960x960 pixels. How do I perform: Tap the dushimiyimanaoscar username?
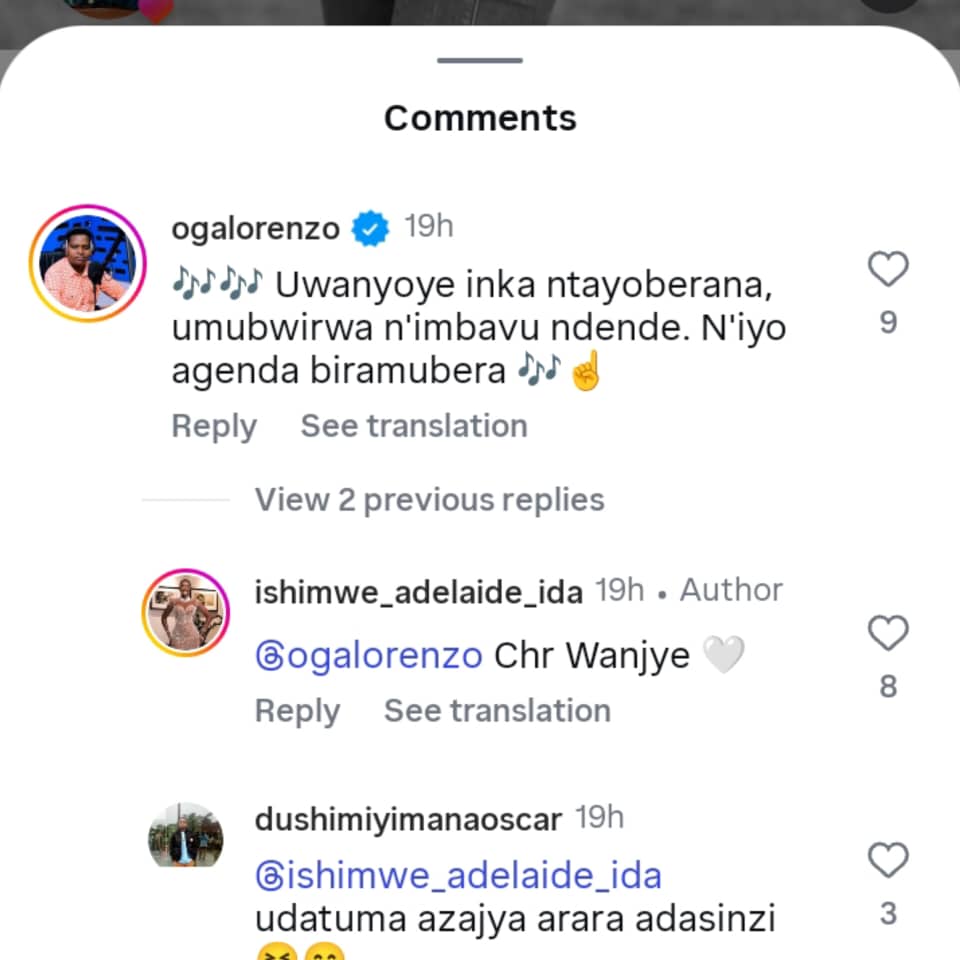(408, 820)
